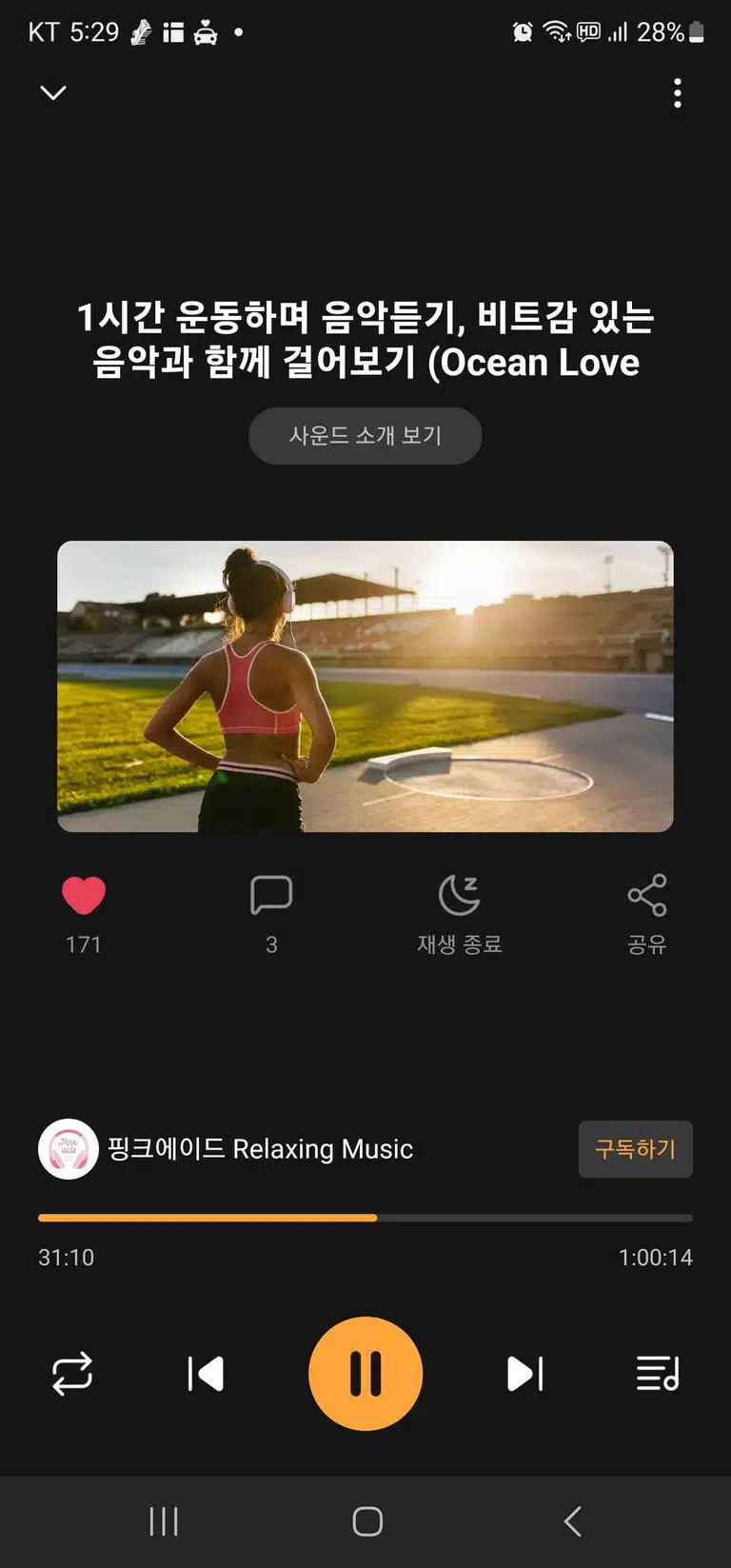Go to the system home screen
The width and height of the screenshot is (731, 1568).
click(367, 1521)
